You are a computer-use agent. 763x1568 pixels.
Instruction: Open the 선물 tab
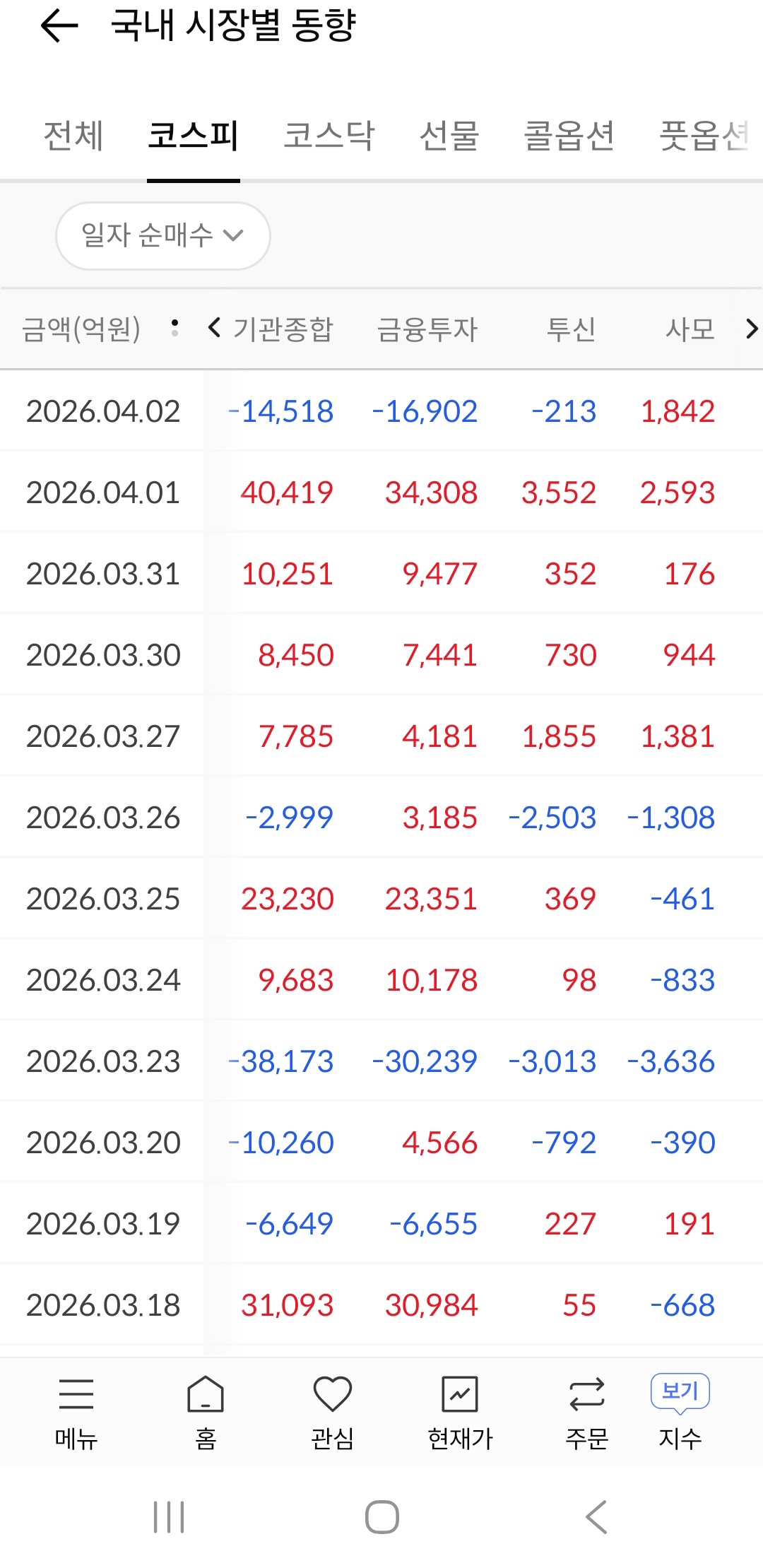click(x=449, y=135)
